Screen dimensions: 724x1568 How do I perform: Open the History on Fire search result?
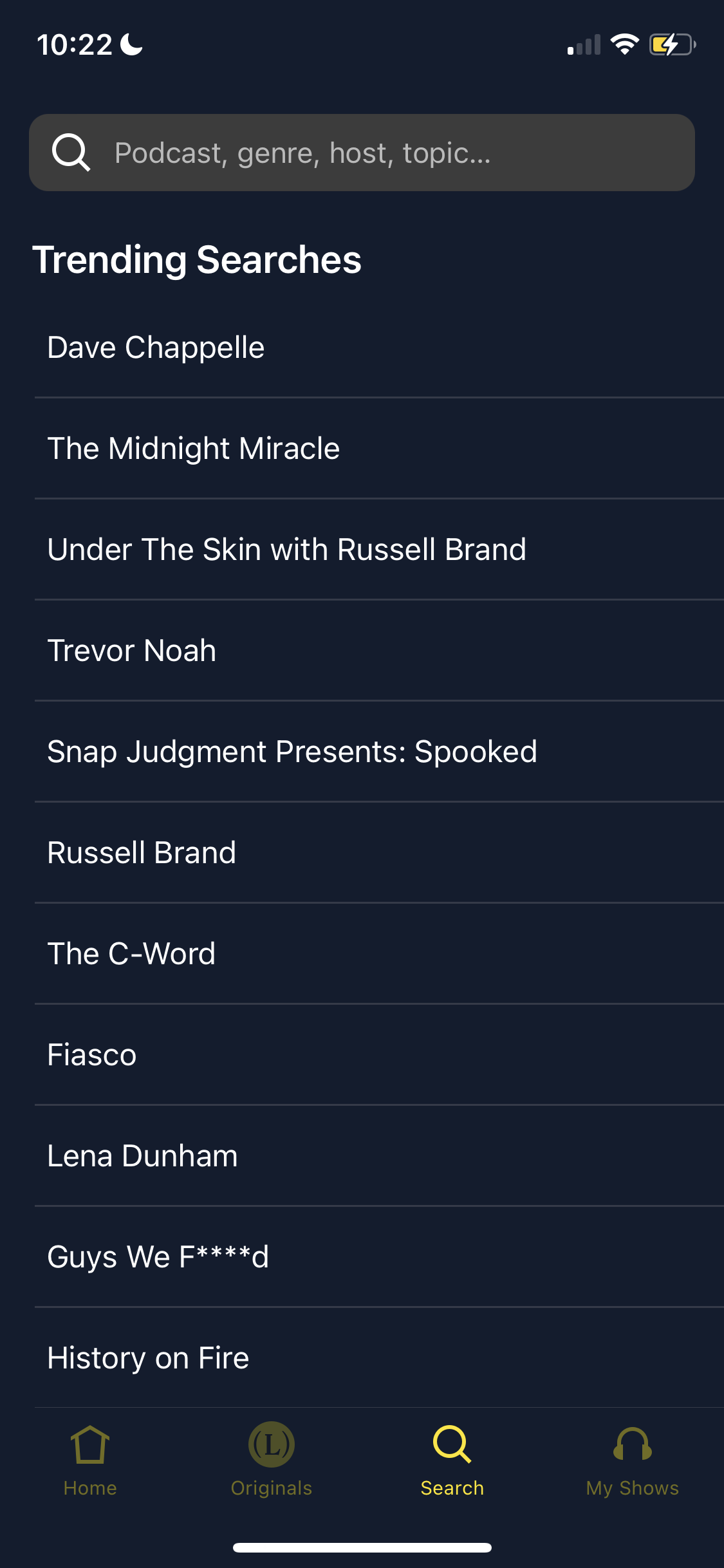[147, 1357]
